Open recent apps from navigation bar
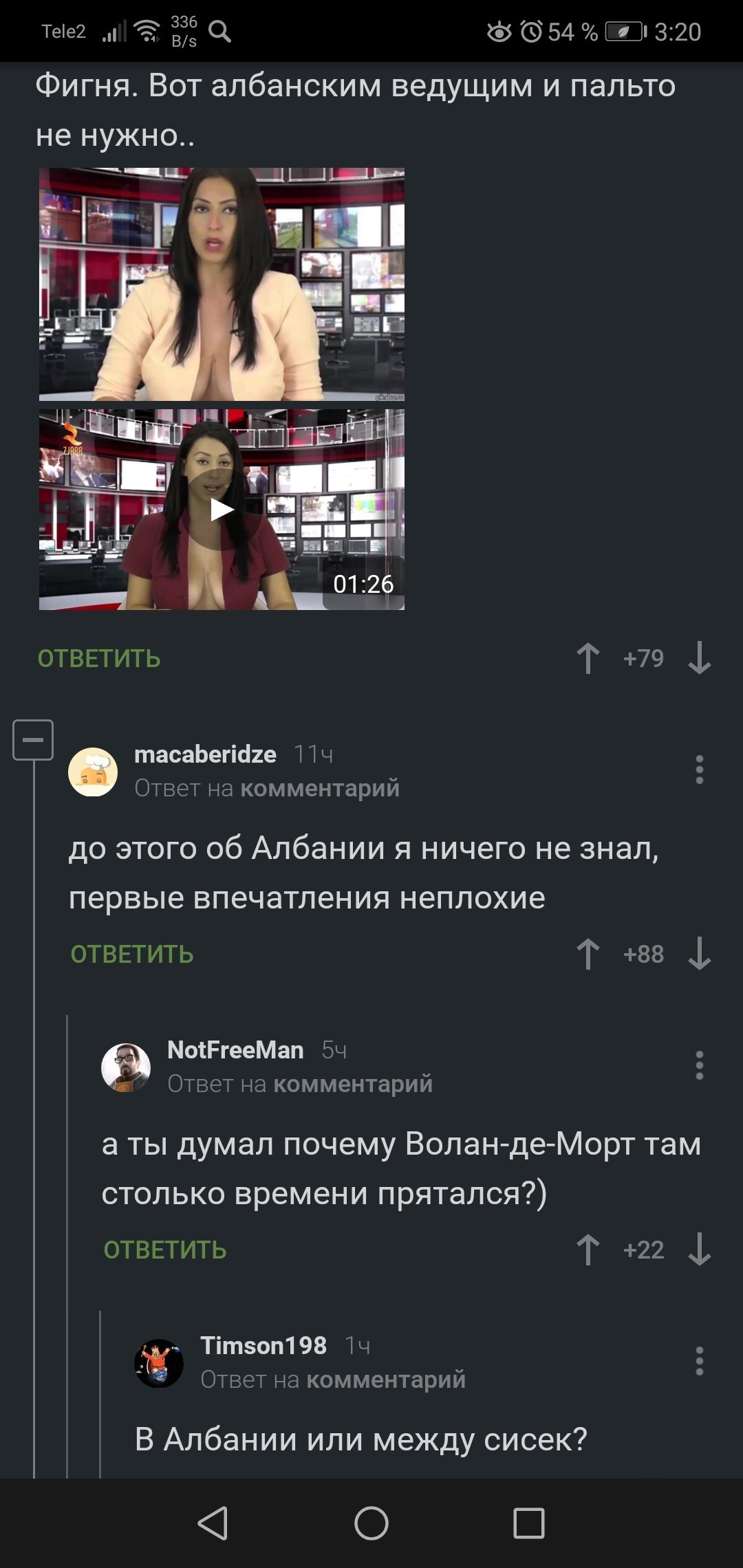743x1568 pixels. 529,1523
